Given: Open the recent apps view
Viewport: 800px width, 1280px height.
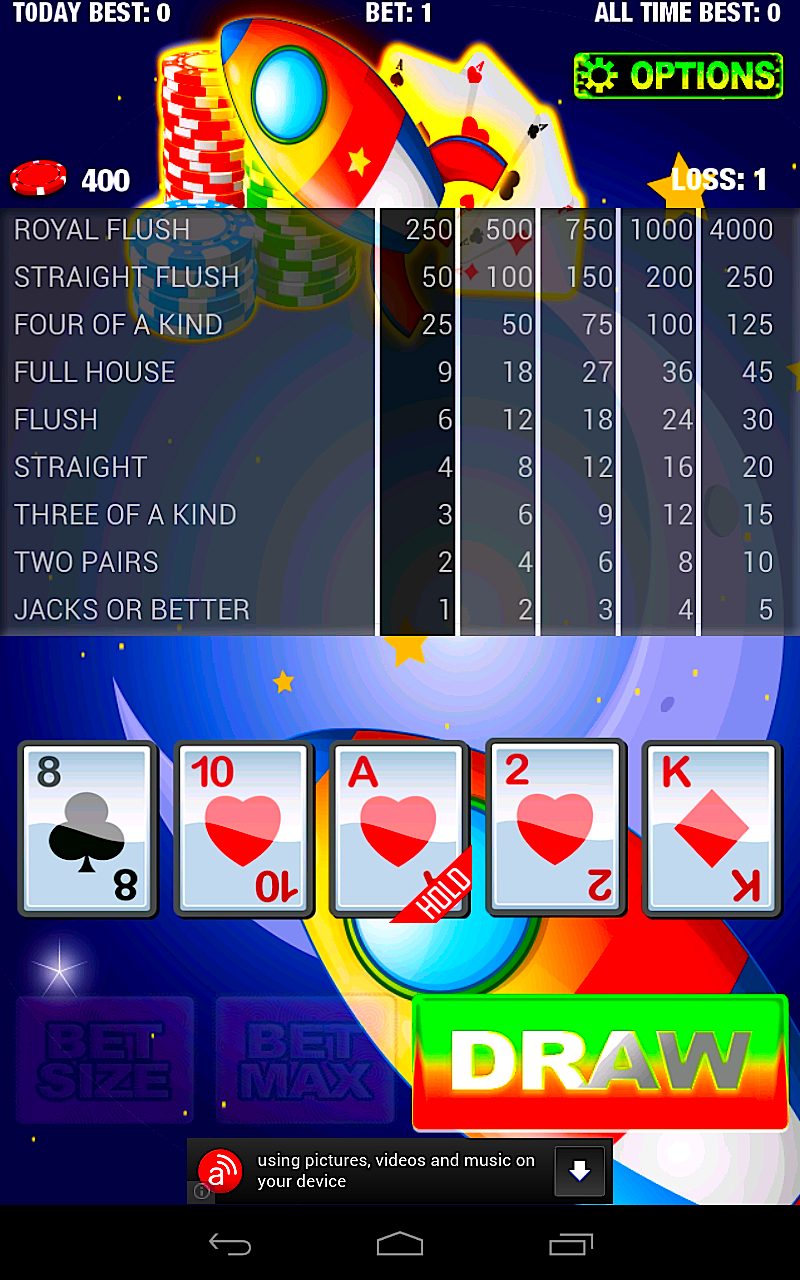Looking at the screenshot, I should click(571, 1244).
